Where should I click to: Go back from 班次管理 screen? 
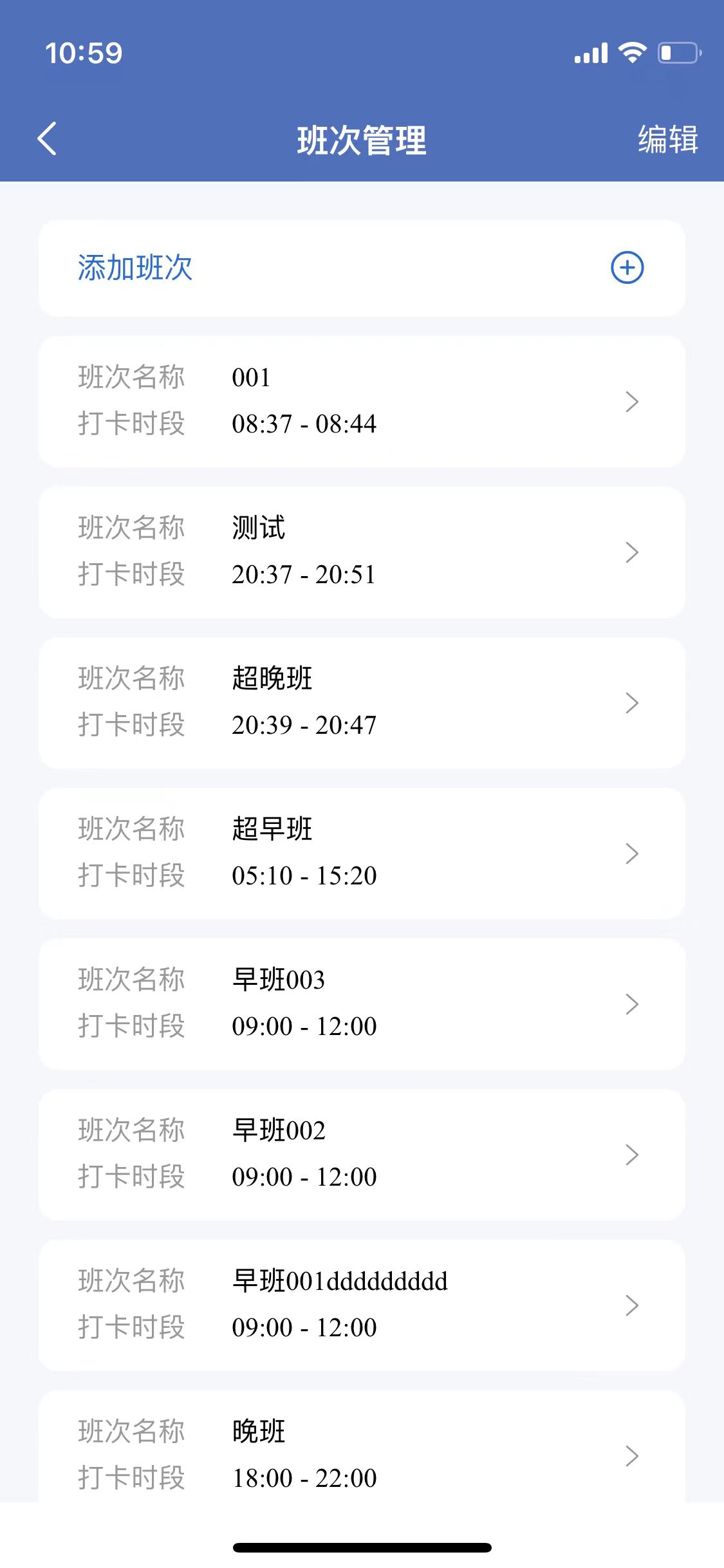coord(47,138)
